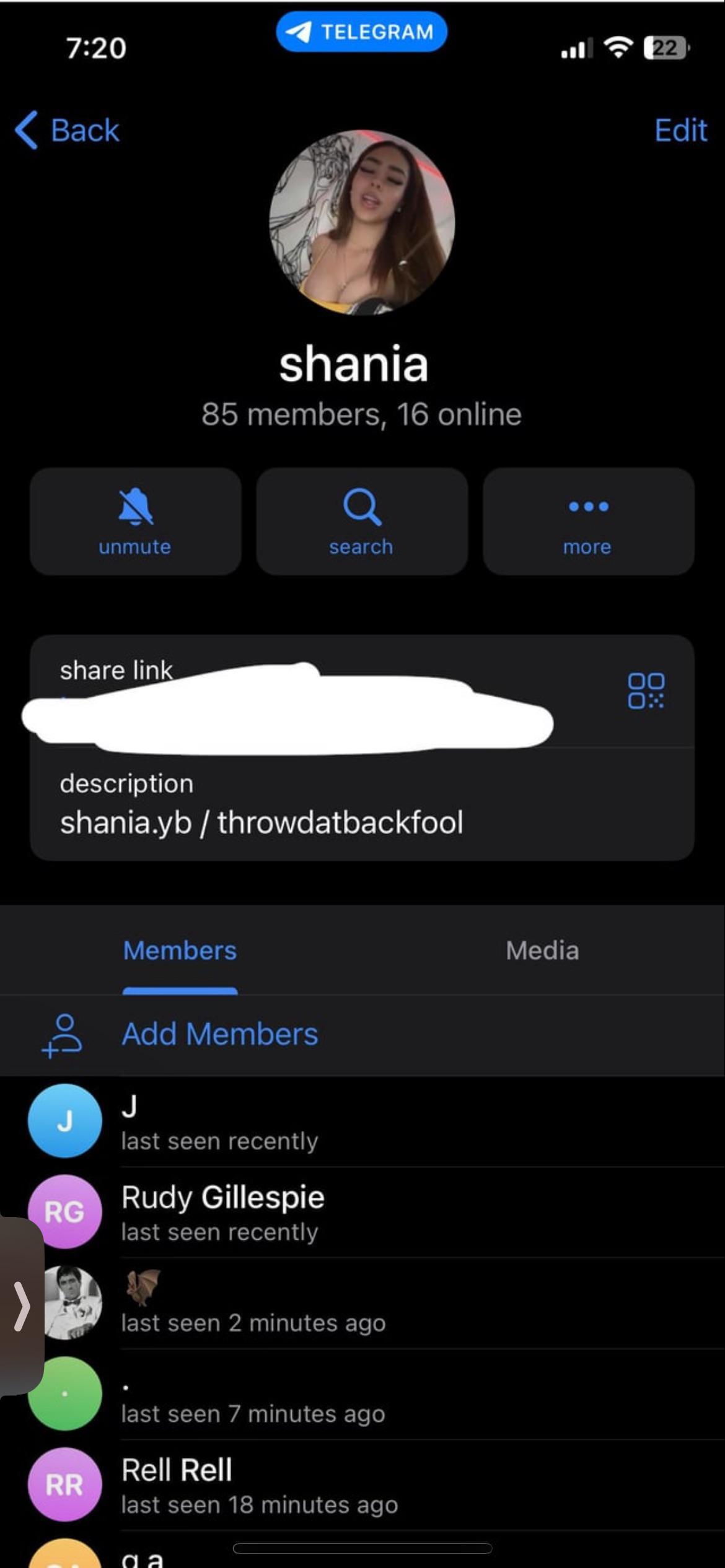Return to Telegram via the status pill
Image resolution: width=725 pixels, height=1568 pixels.
[361, 32]
